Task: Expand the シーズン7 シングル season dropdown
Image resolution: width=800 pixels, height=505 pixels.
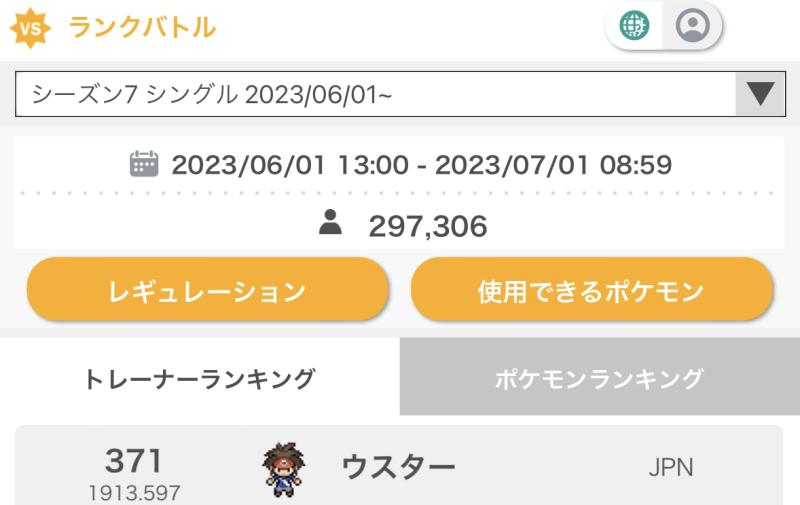Action: pos(760,94)
